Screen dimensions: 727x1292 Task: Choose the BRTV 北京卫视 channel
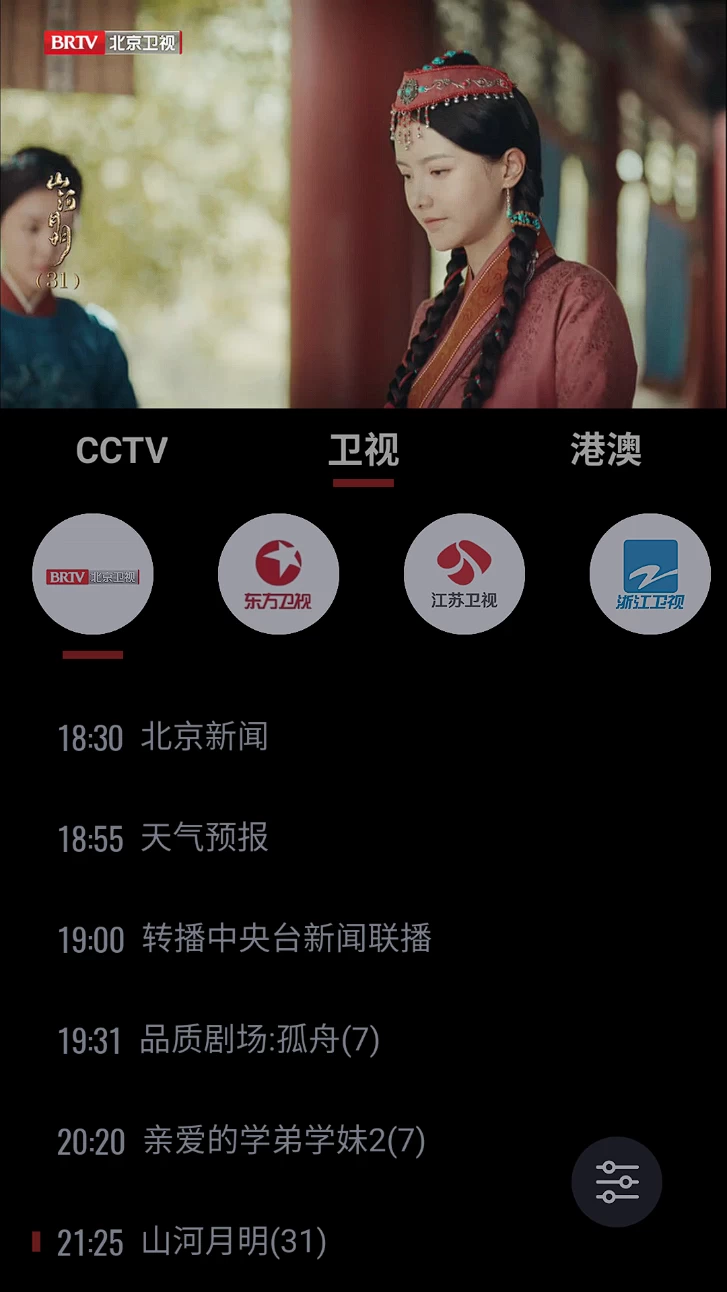93,574
